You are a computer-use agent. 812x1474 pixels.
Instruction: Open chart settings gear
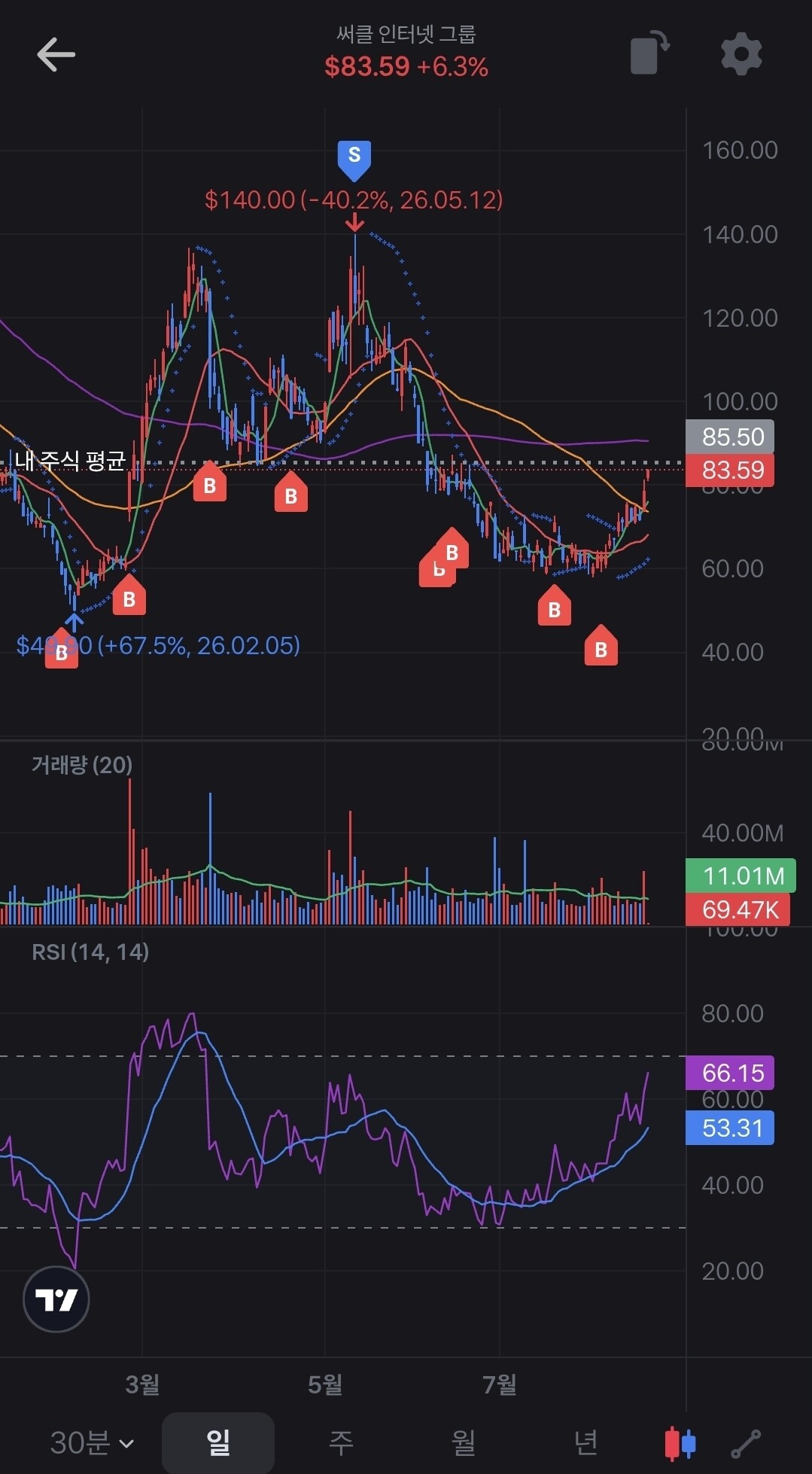[741, 53]
